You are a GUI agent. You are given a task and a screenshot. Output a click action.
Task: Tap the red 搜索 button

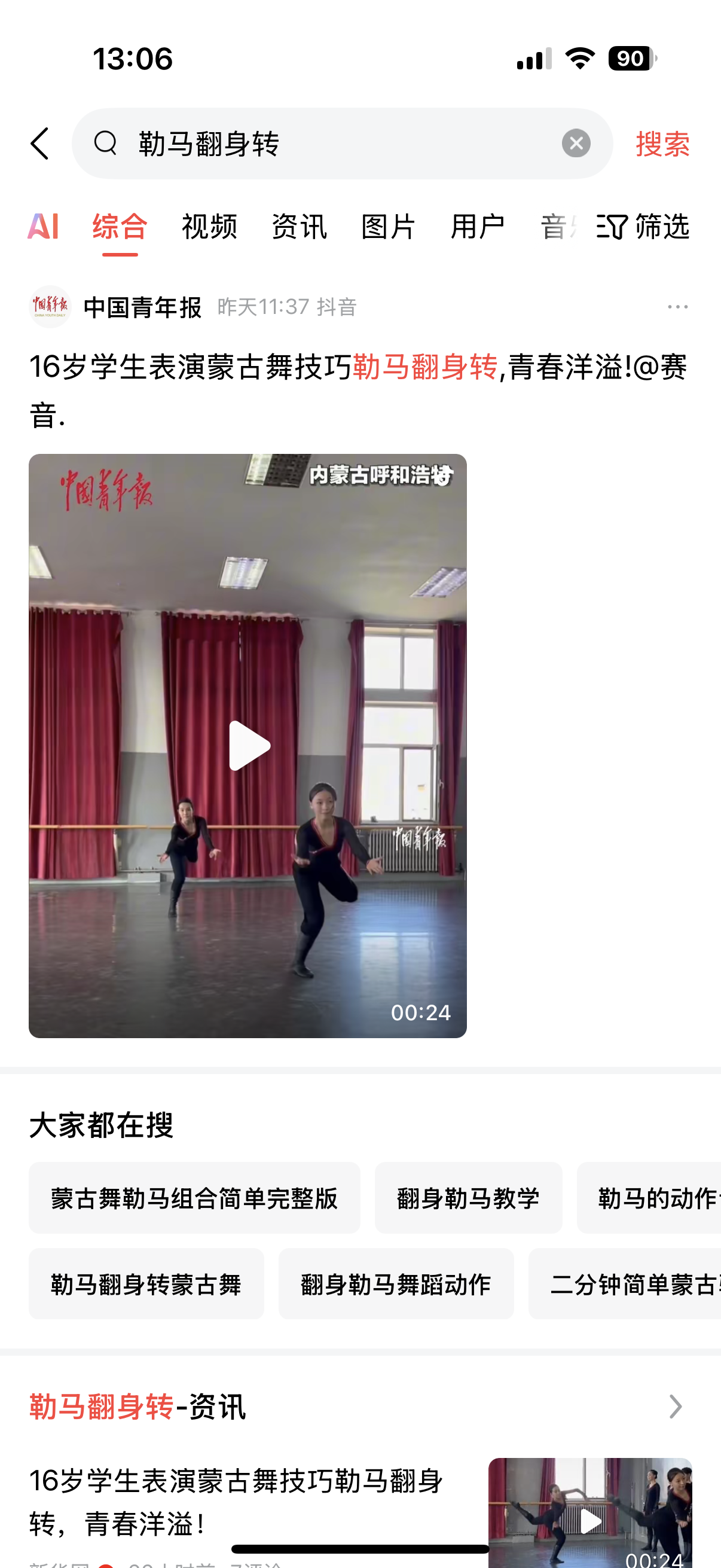pos(662,144)
